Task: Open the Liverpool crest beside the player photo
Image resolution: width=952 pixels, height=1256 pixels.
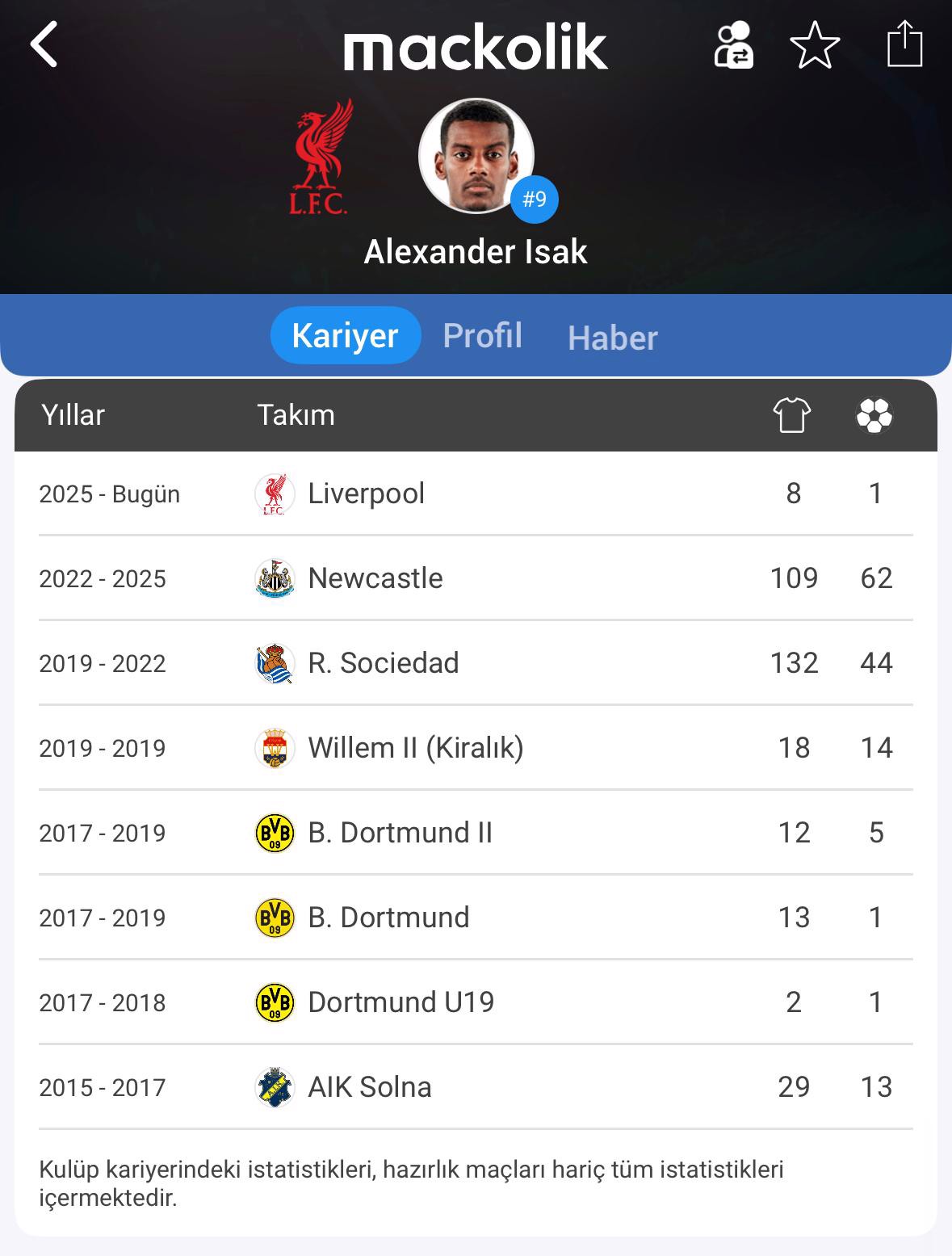Action: tap(321, 158)
